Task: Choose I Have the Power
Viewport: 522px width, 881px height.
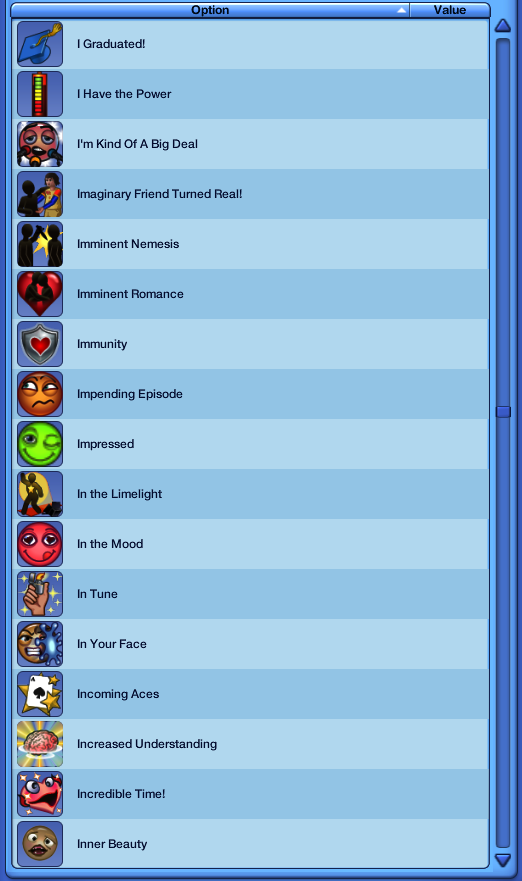Action: [251, 94]
